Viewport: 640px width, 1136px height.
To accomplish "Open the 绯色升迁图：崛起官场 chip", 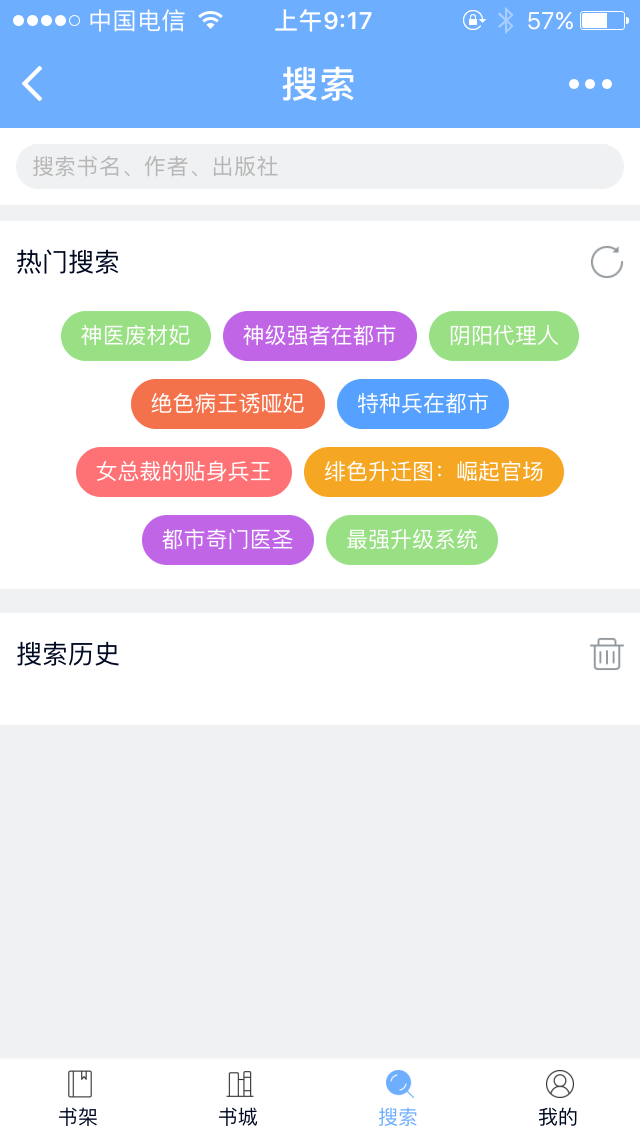I will (x=434, y=472).
